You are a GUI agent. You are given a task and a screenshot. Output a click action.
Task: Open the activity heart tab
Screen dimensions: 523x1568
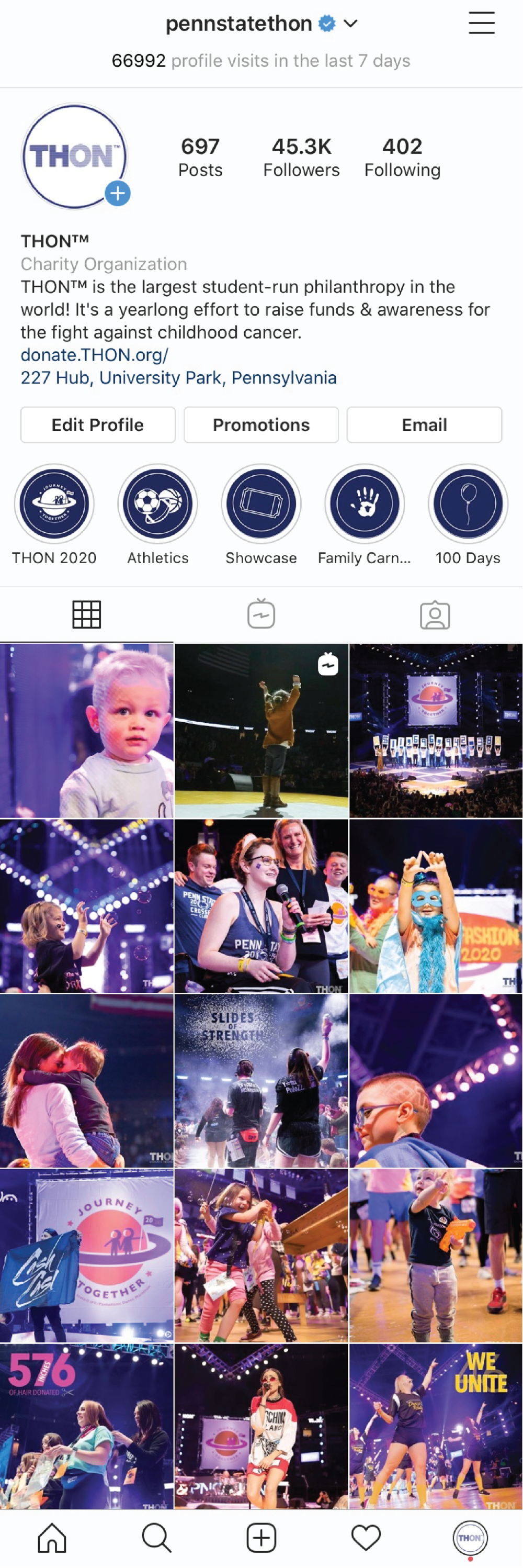366,1537
